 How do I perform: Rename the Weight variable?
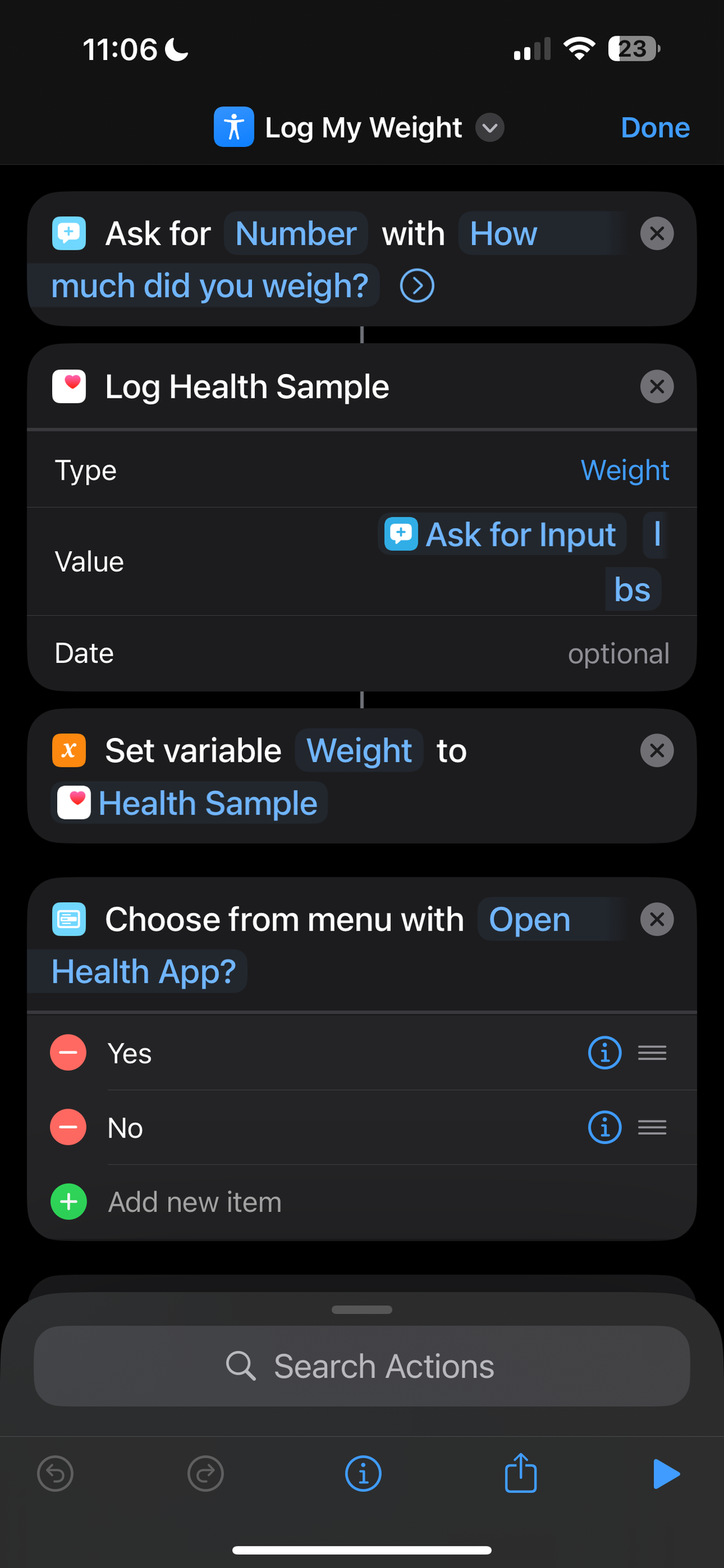[359, 750]
